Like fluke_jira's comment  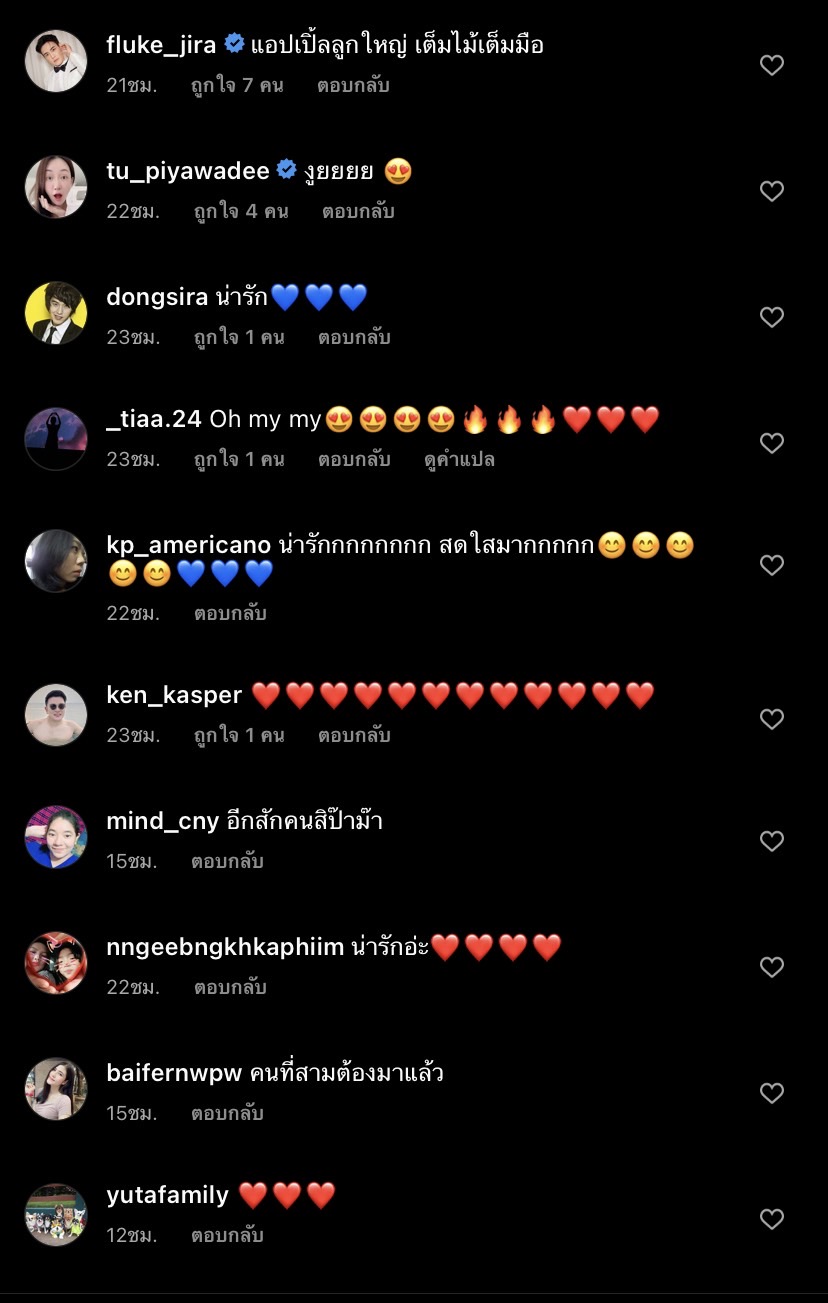click(771, 66)
